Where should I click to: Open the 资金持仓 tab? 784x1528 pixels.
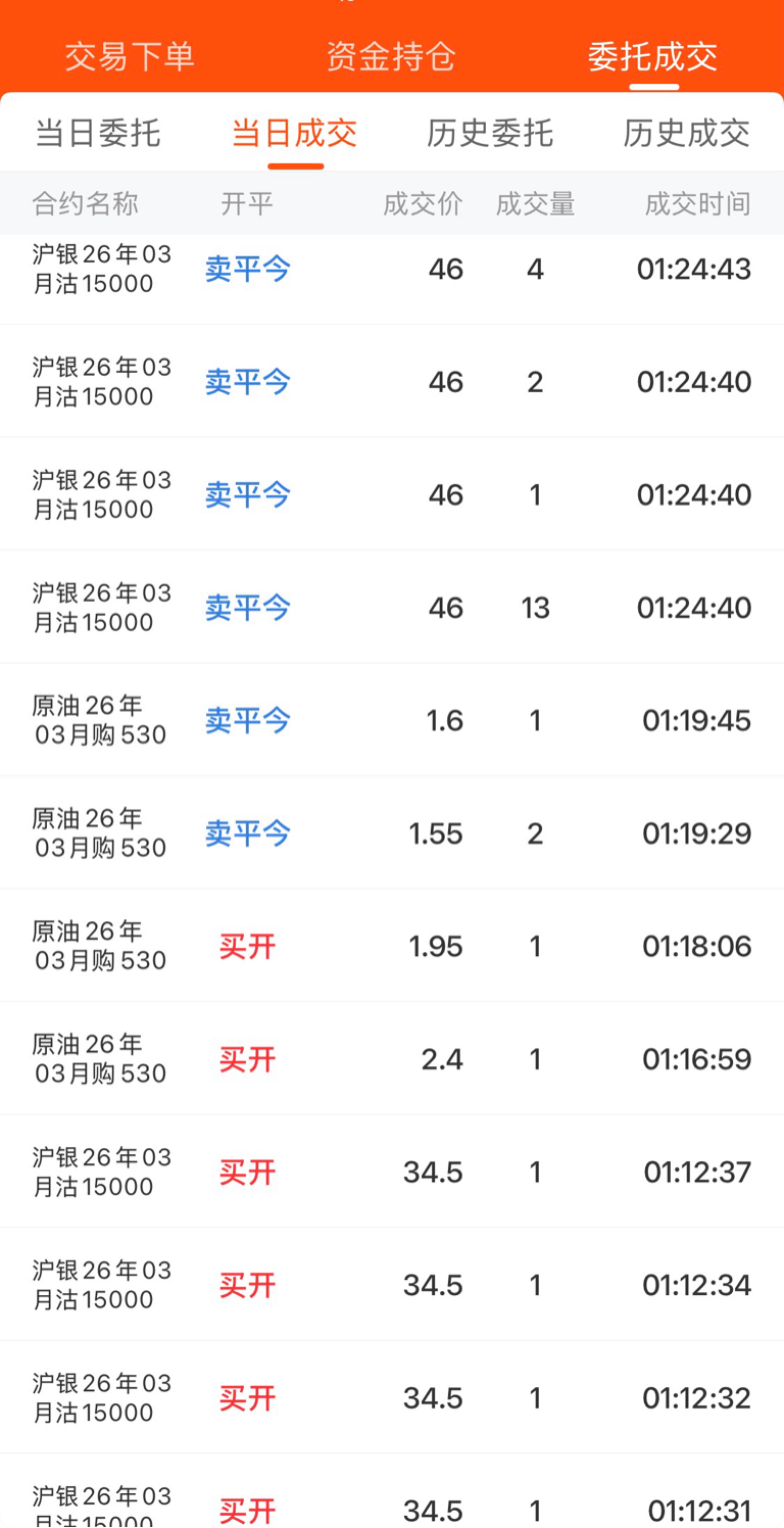[x=391, y=57]
